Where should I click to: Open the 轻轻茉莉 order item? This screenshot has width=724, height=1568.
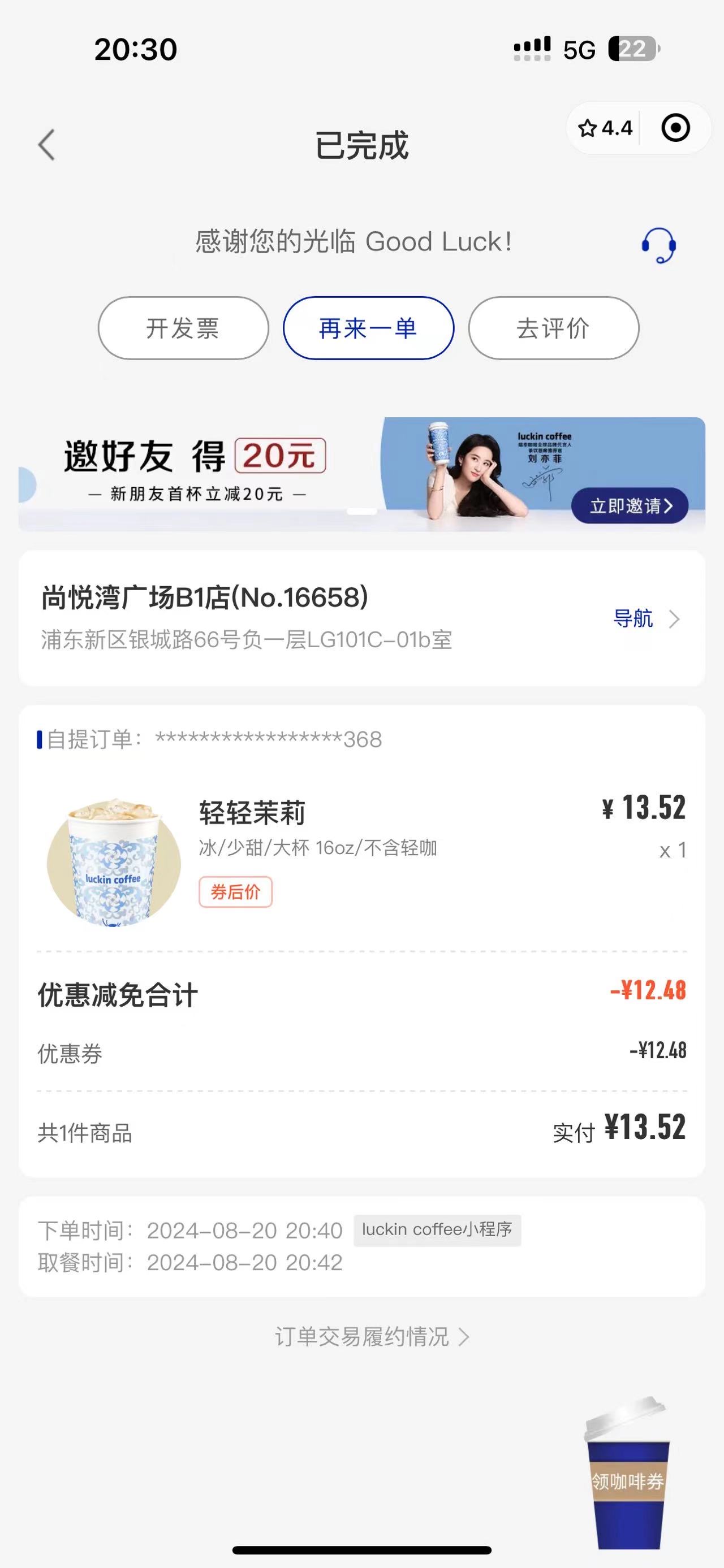[361, 860]
